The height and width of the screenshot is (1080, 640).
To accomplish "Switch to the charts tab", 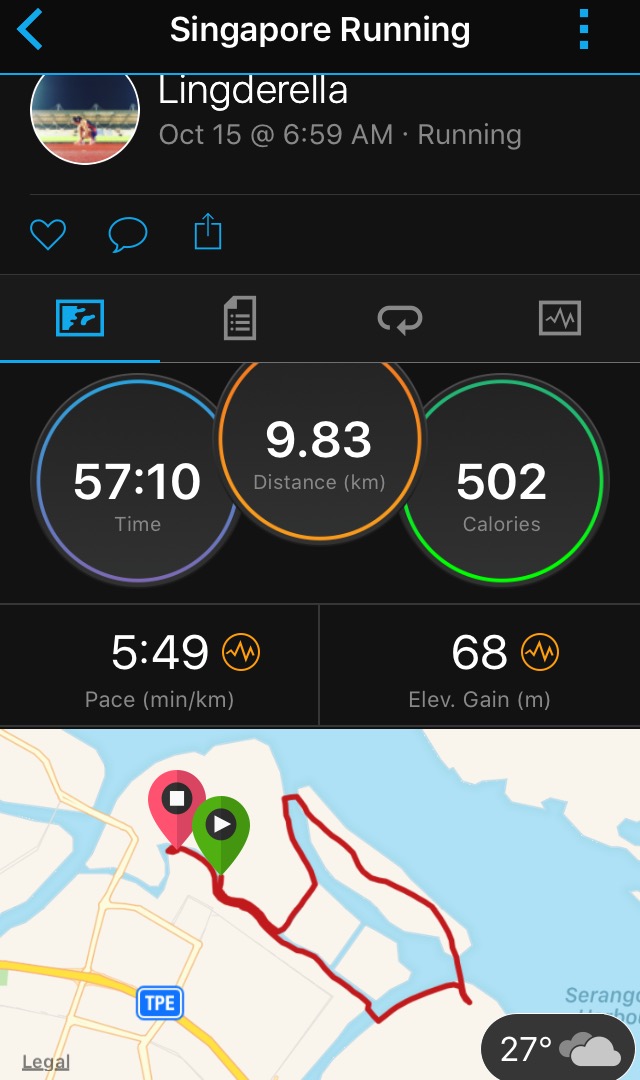I will coord(559,318).
